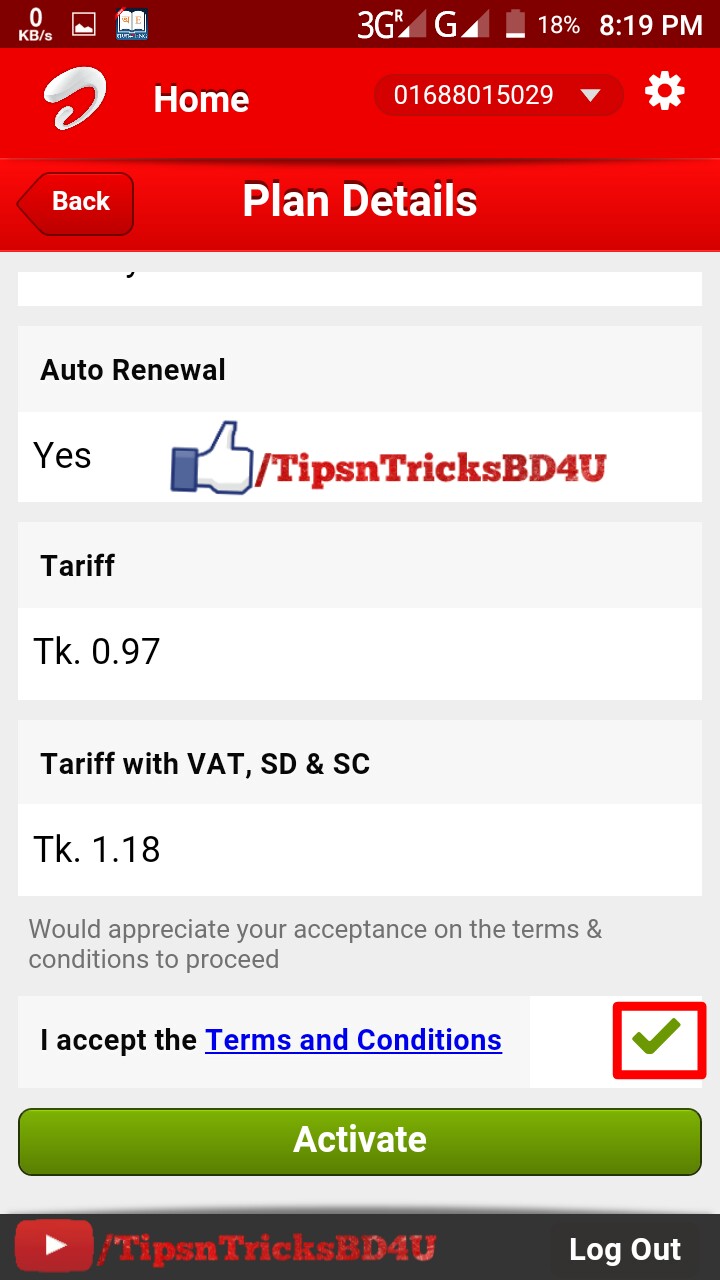The image size is (720, 1280).
Task: Log Out of the account
Action: coord(624,1249)
